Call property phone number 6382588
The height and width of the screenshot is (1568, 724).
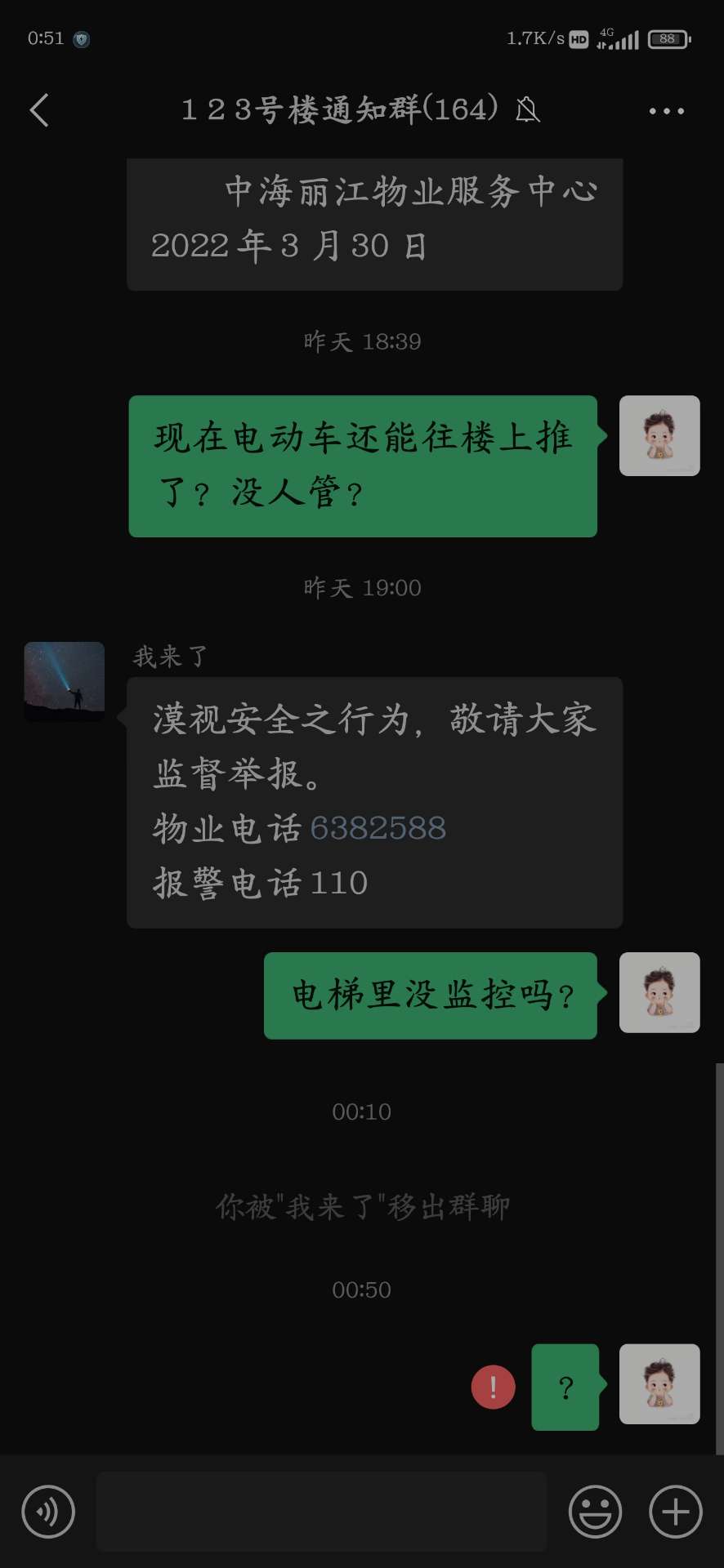pos(378,828)
